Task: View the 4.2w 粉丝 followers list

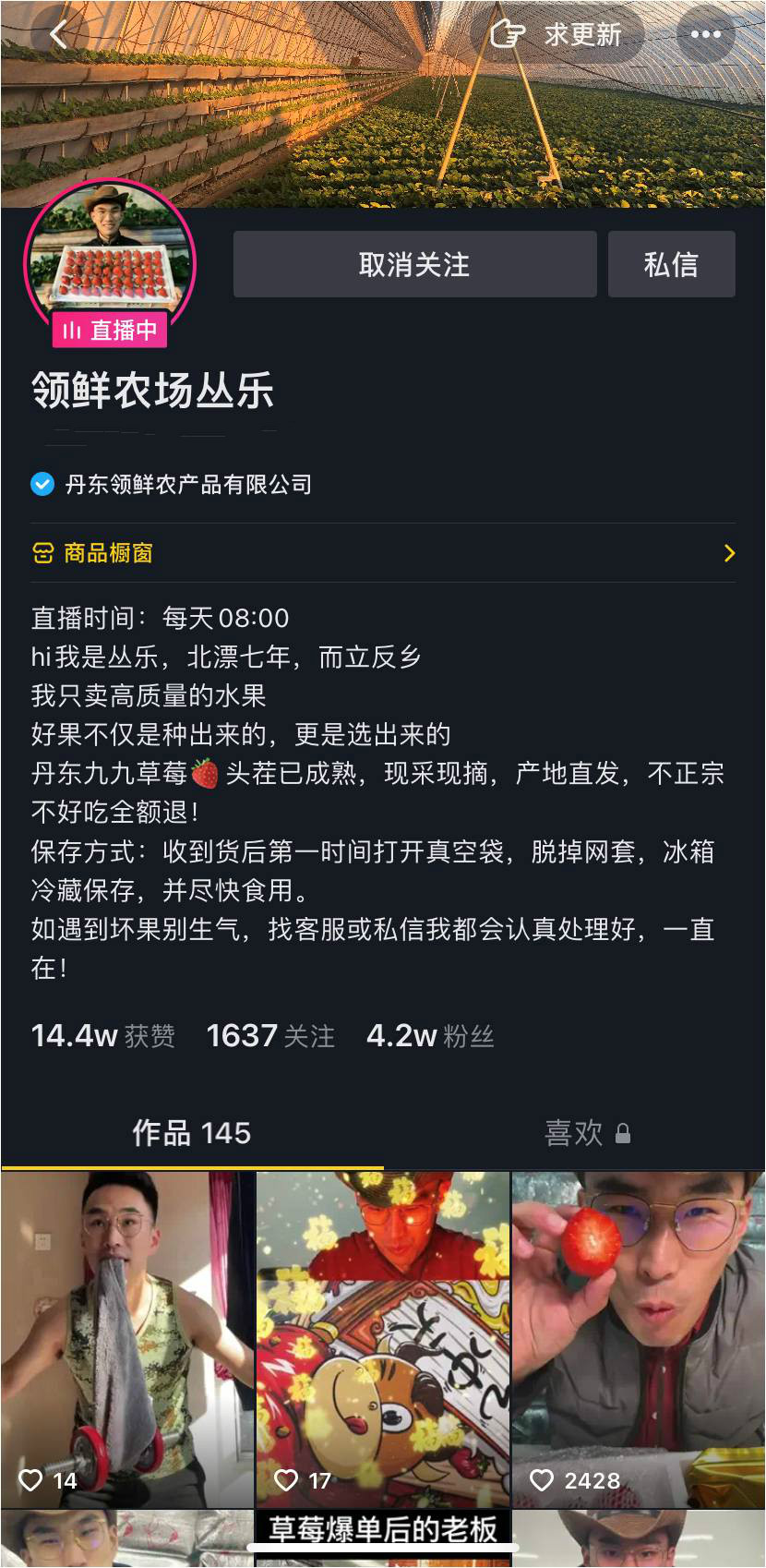Action: pyautogui.click(x=430, y=1036)
